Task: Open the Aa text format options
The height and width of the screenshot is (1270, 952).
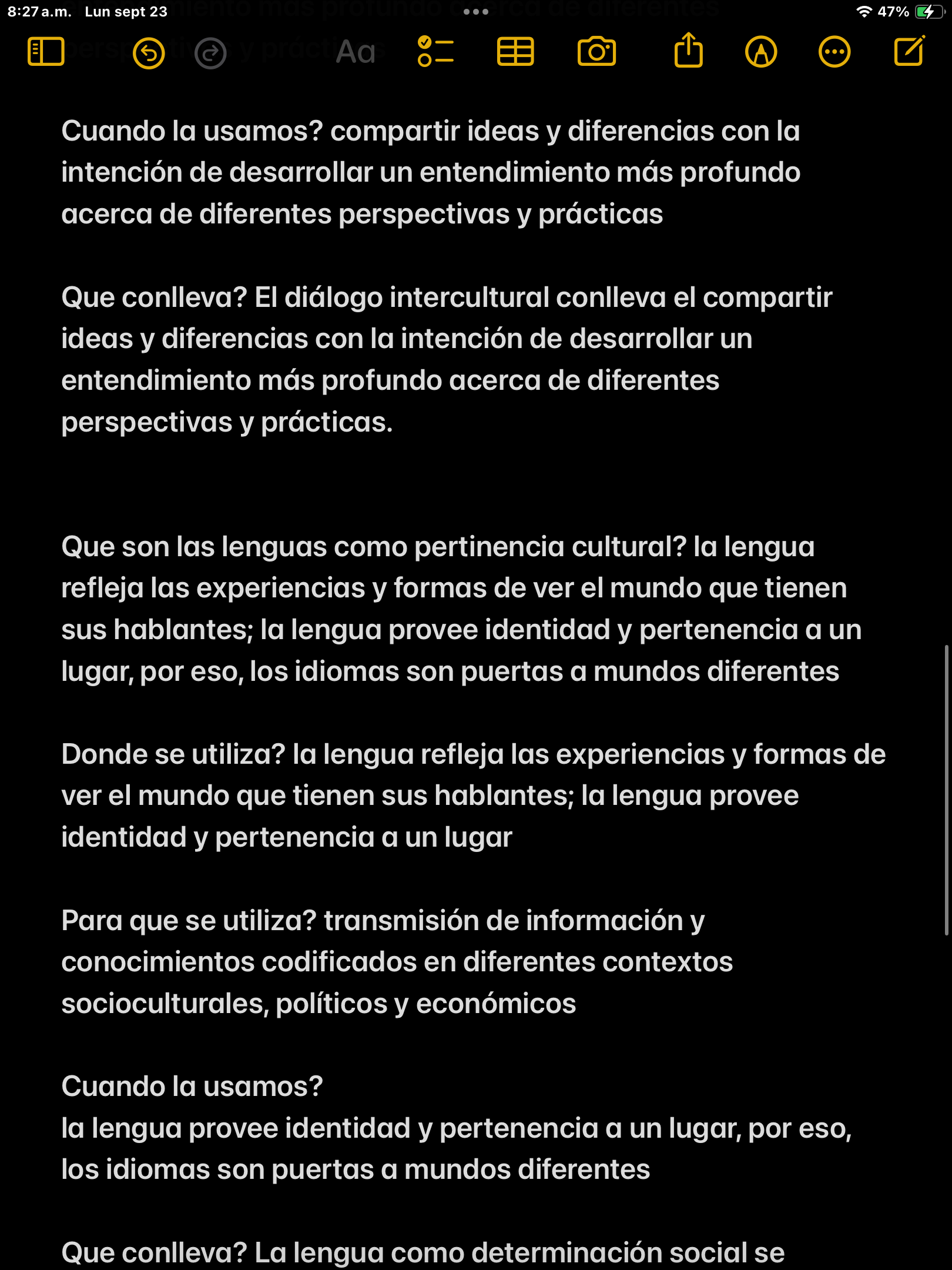Action: point(356,52)
